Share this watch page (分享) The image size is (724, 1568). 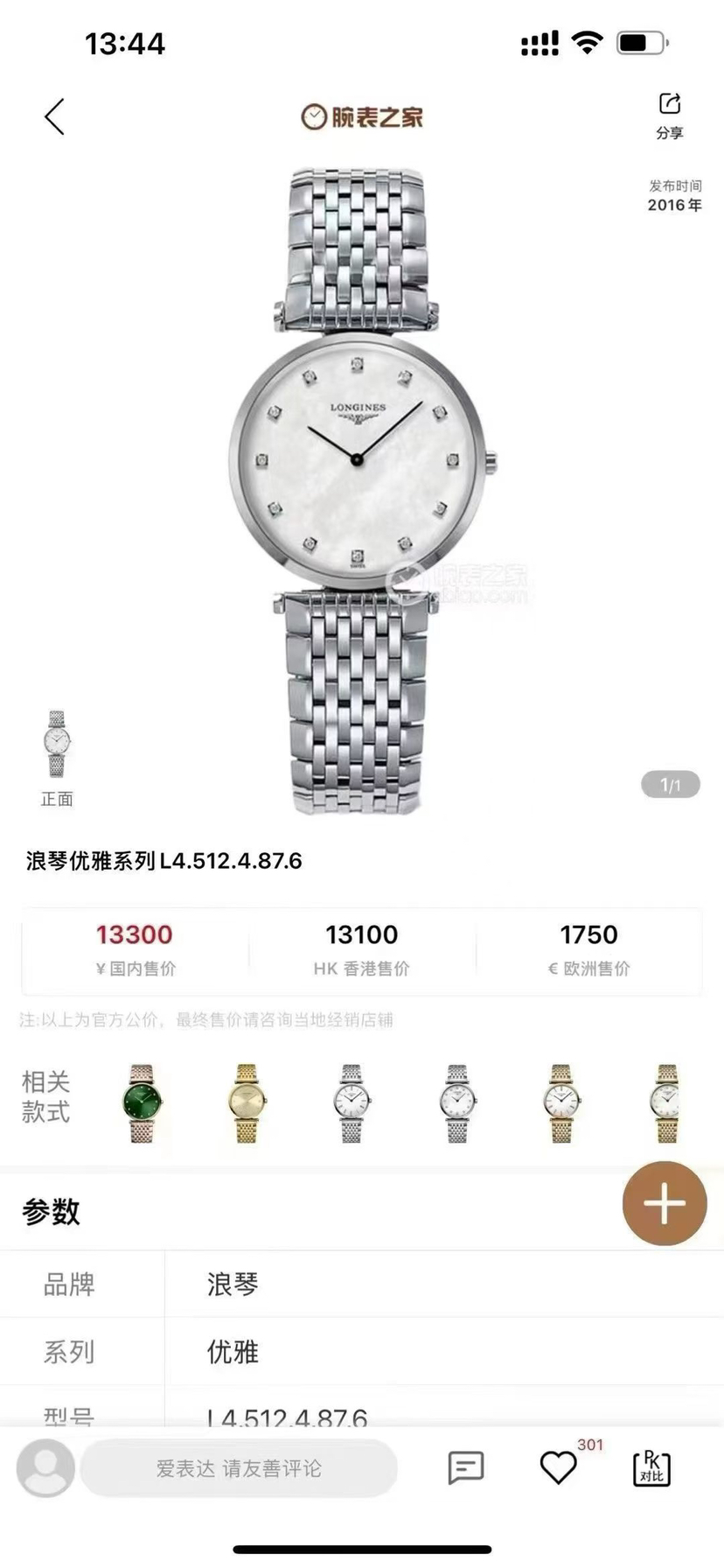point(669,115)
